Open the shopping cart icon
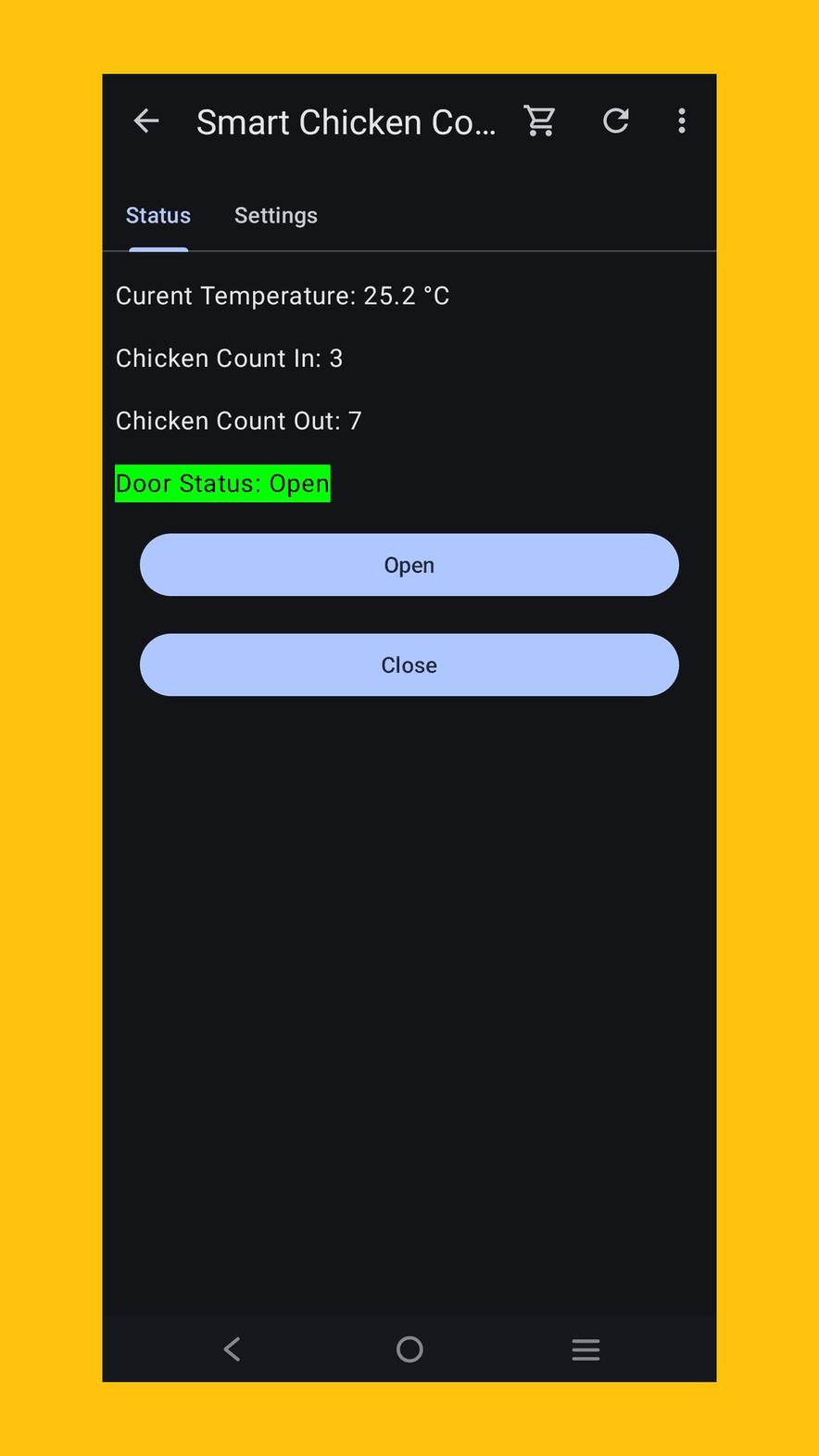Image resolution: width=819 pixels, height=1456 pixels. pos(540,120)
